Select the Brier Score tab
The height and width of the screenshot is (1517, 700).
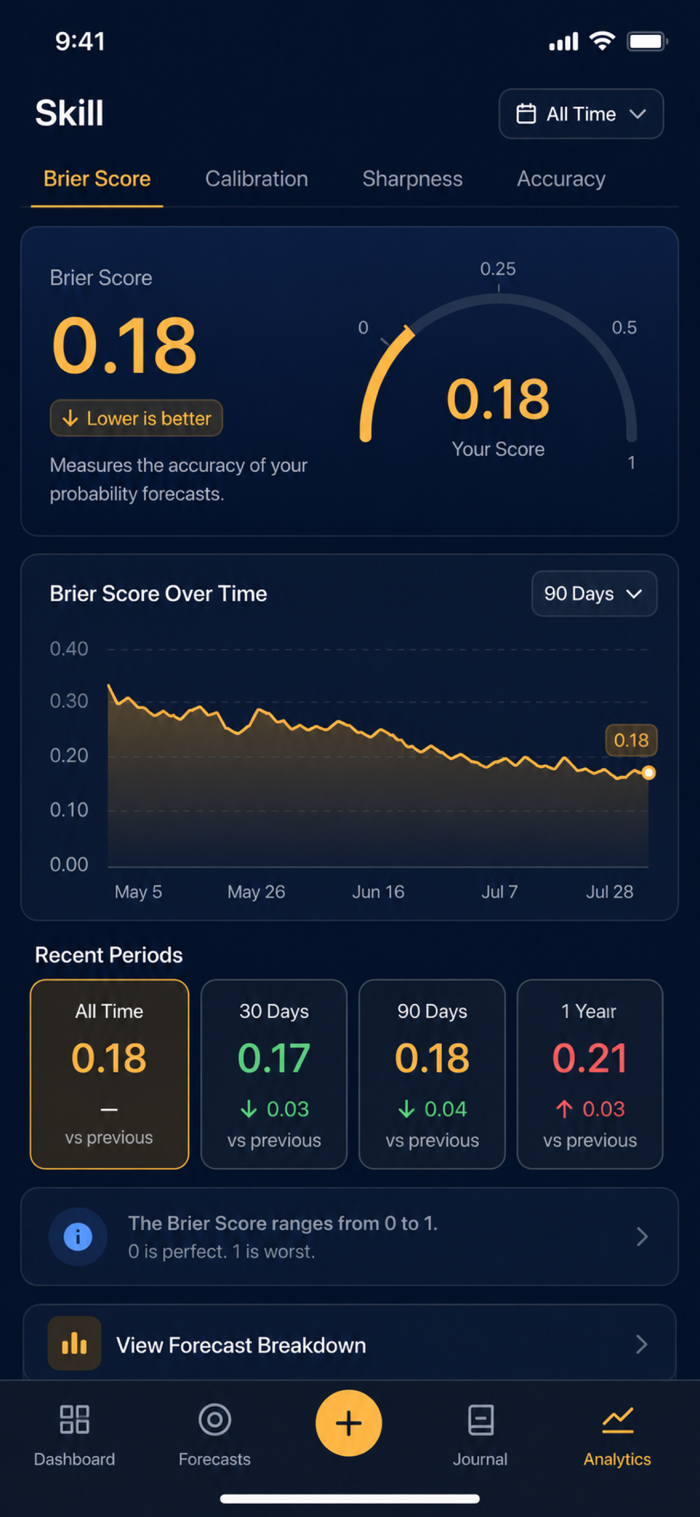97,179
